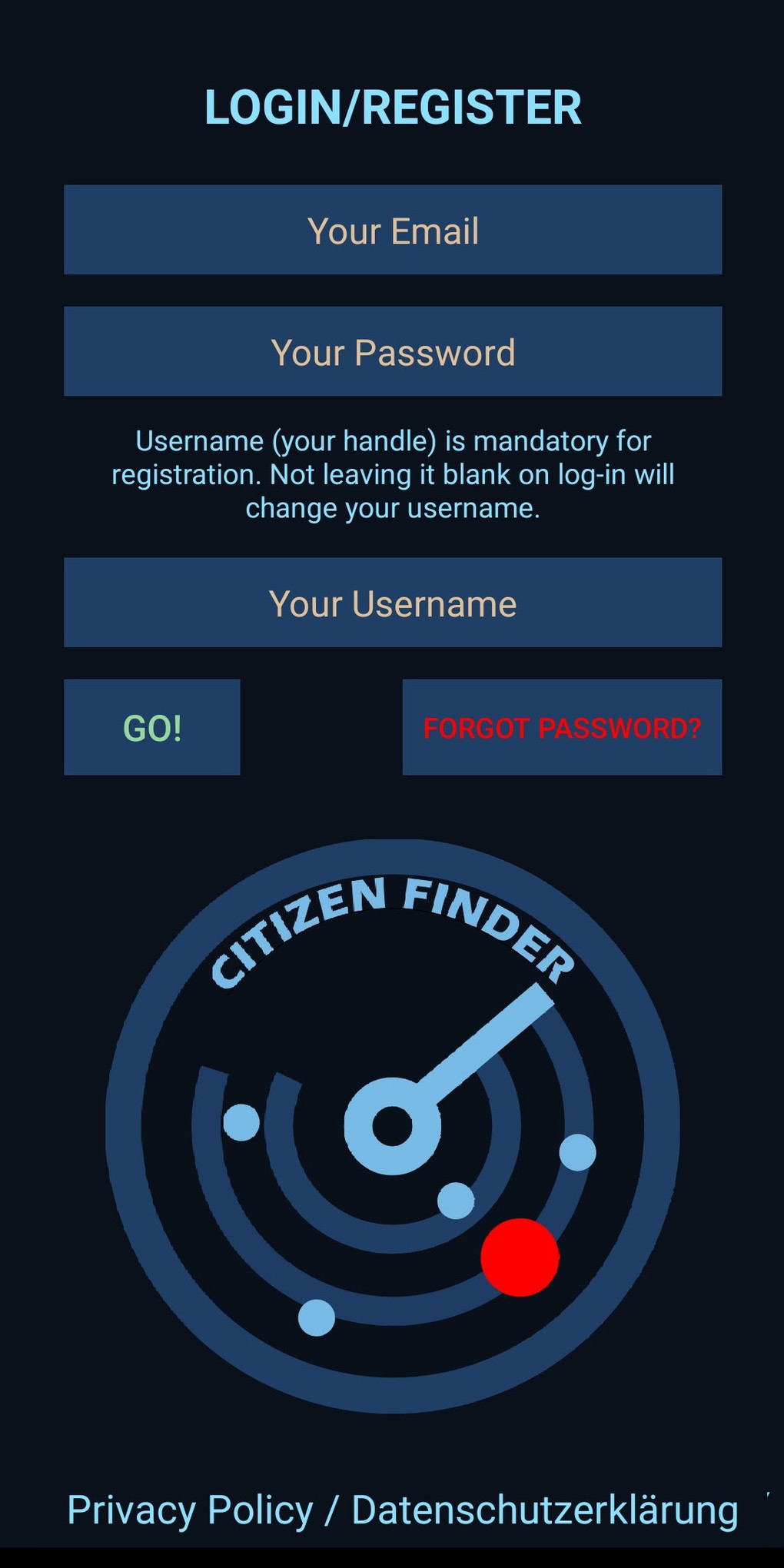Focus the Your Password field

392,351
